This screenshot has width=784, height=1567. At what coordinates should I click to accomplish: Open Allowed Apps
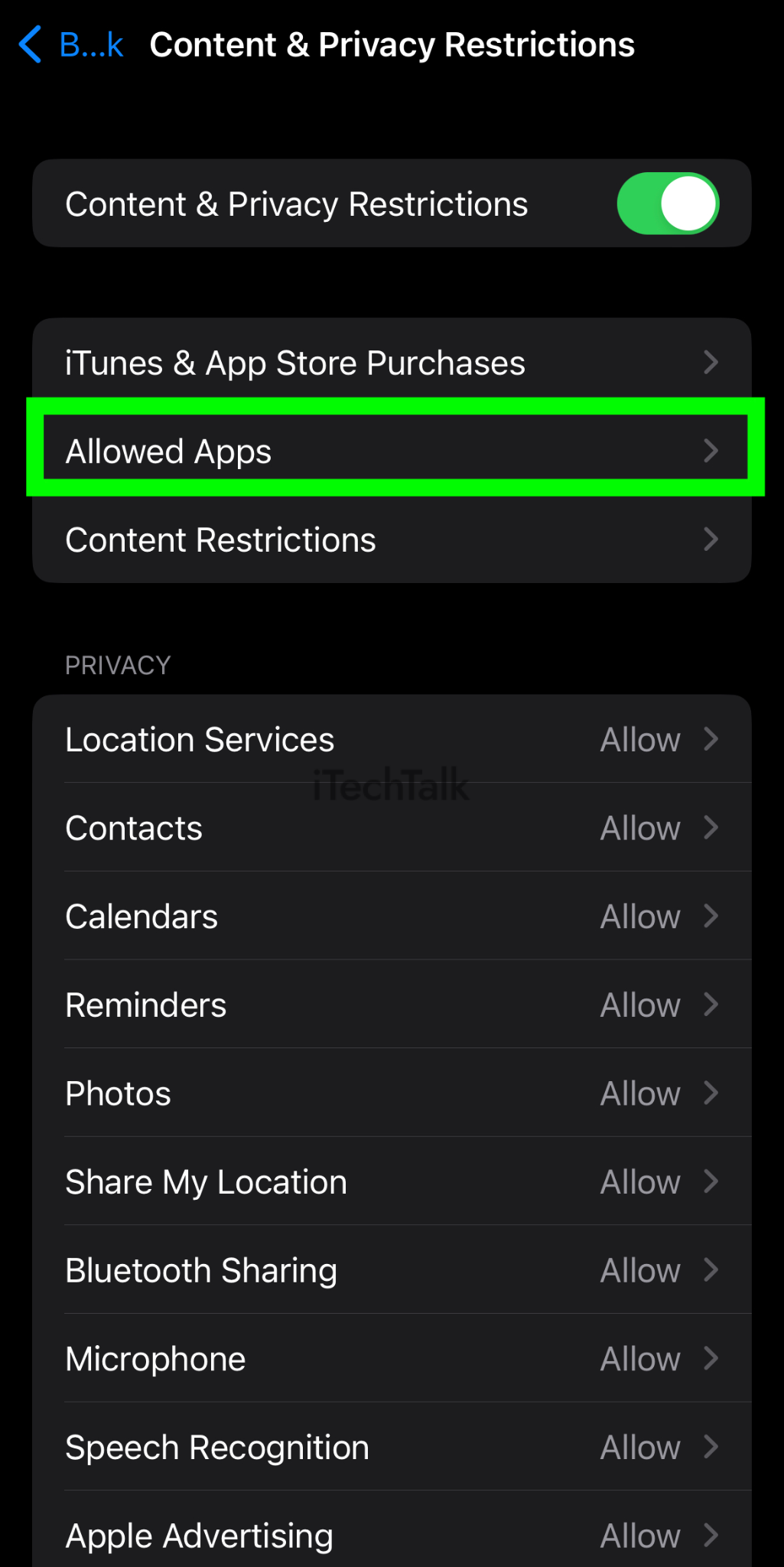pyautogui.click(x=392, y=451)
